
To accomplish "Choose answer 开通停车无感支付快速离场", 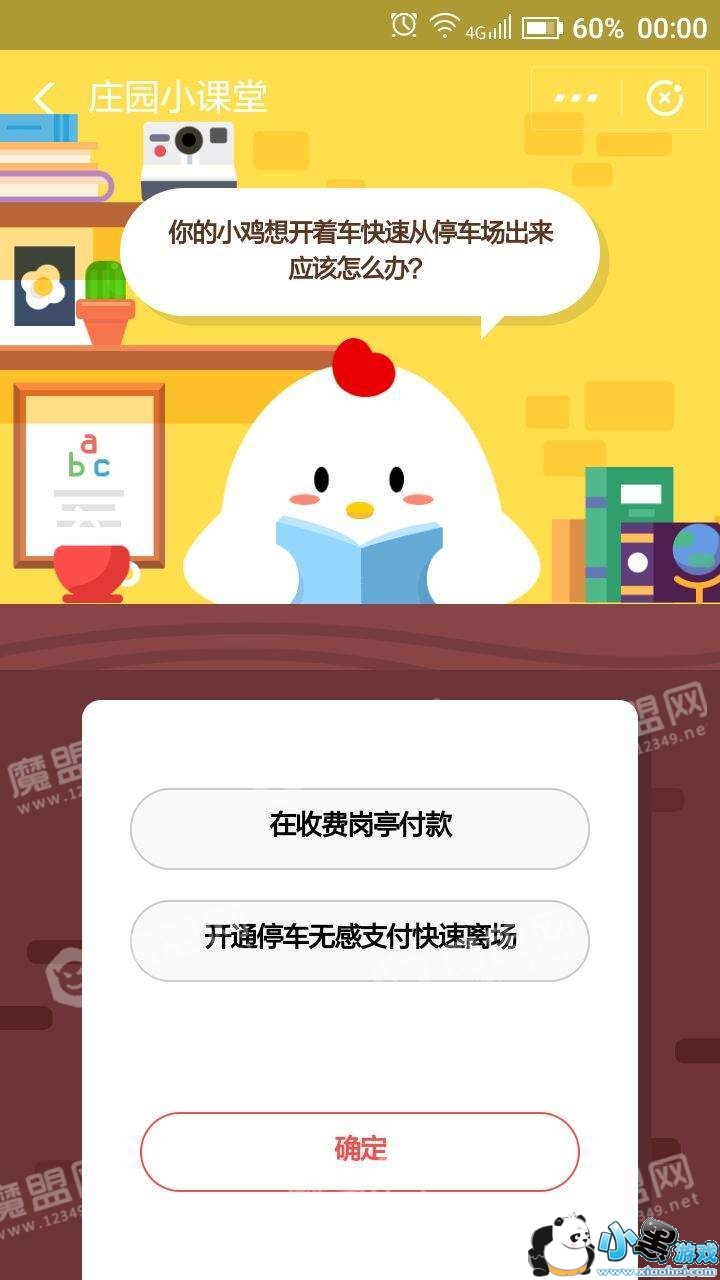I will tap(360, 940).
